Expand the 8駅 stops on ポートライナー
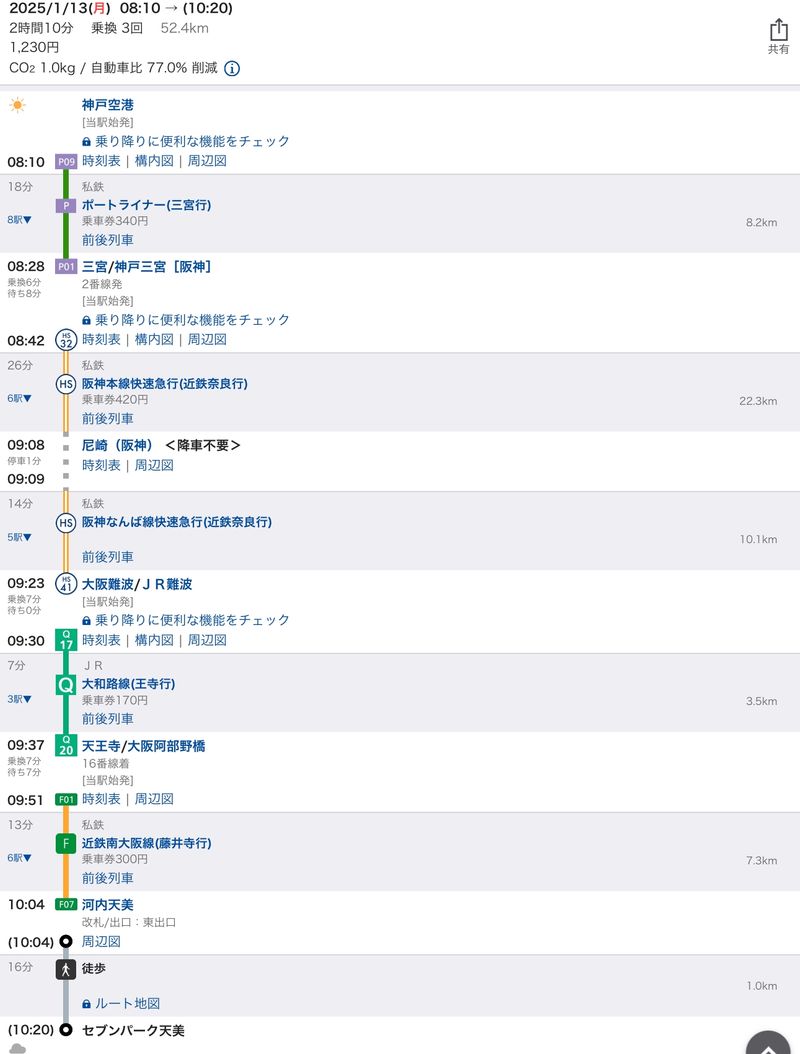This screenshot has width=800, height=1054. coord(20,219)
